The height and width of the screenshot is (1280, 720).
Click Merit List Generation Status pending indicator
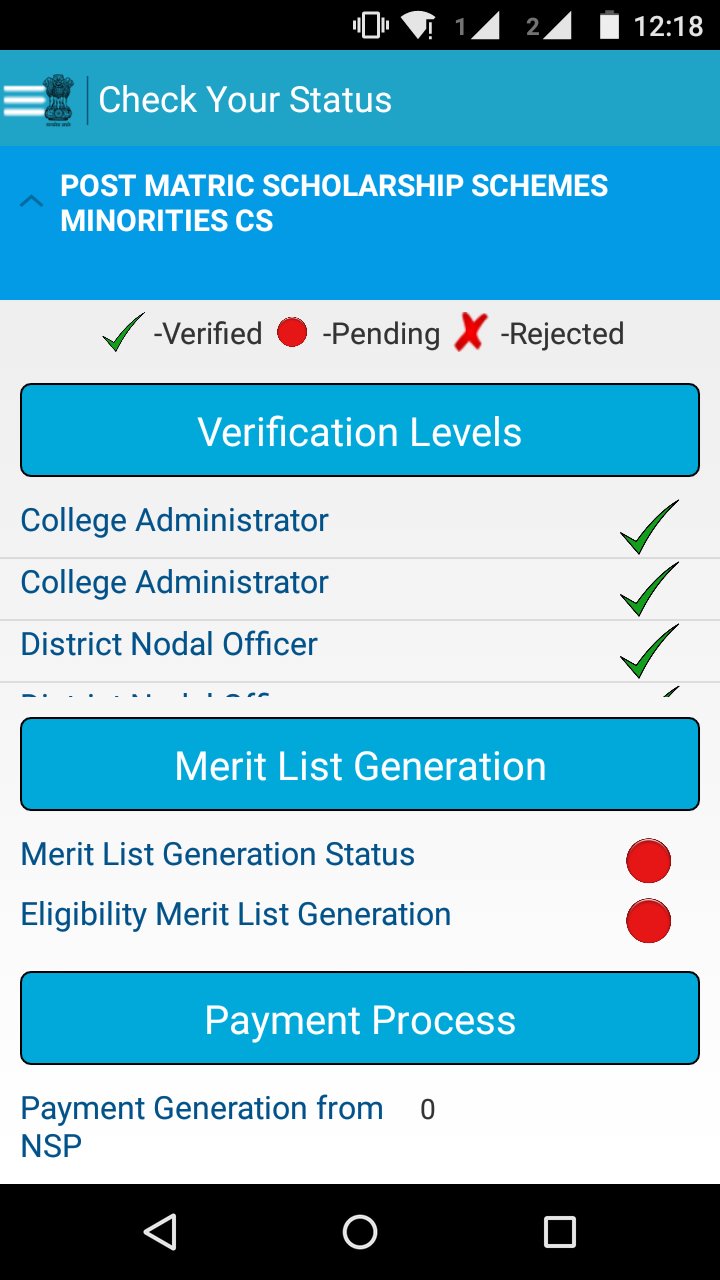[x=648, y=858]
